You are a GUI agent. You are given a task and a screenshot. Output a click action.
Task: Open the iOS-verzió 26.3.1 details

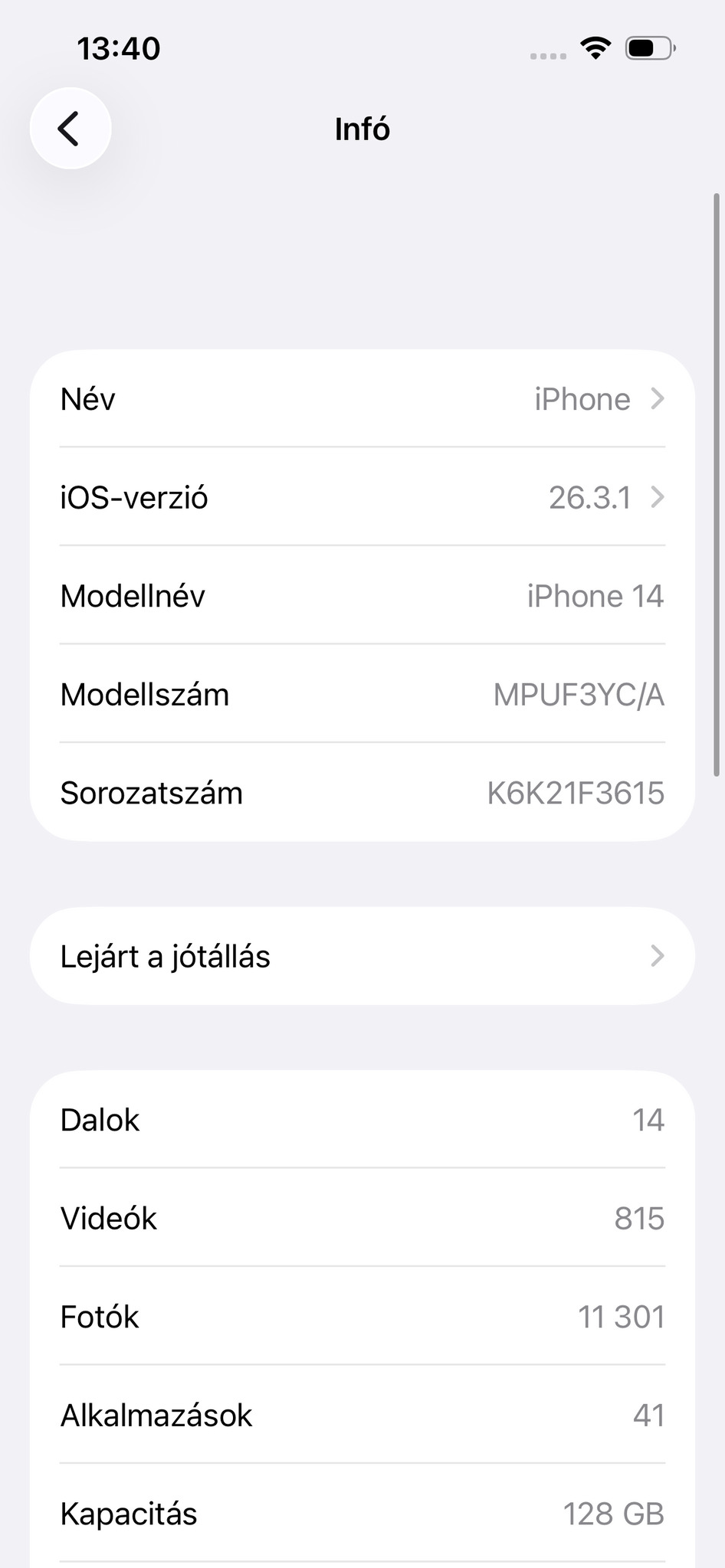tap(362, 497)
